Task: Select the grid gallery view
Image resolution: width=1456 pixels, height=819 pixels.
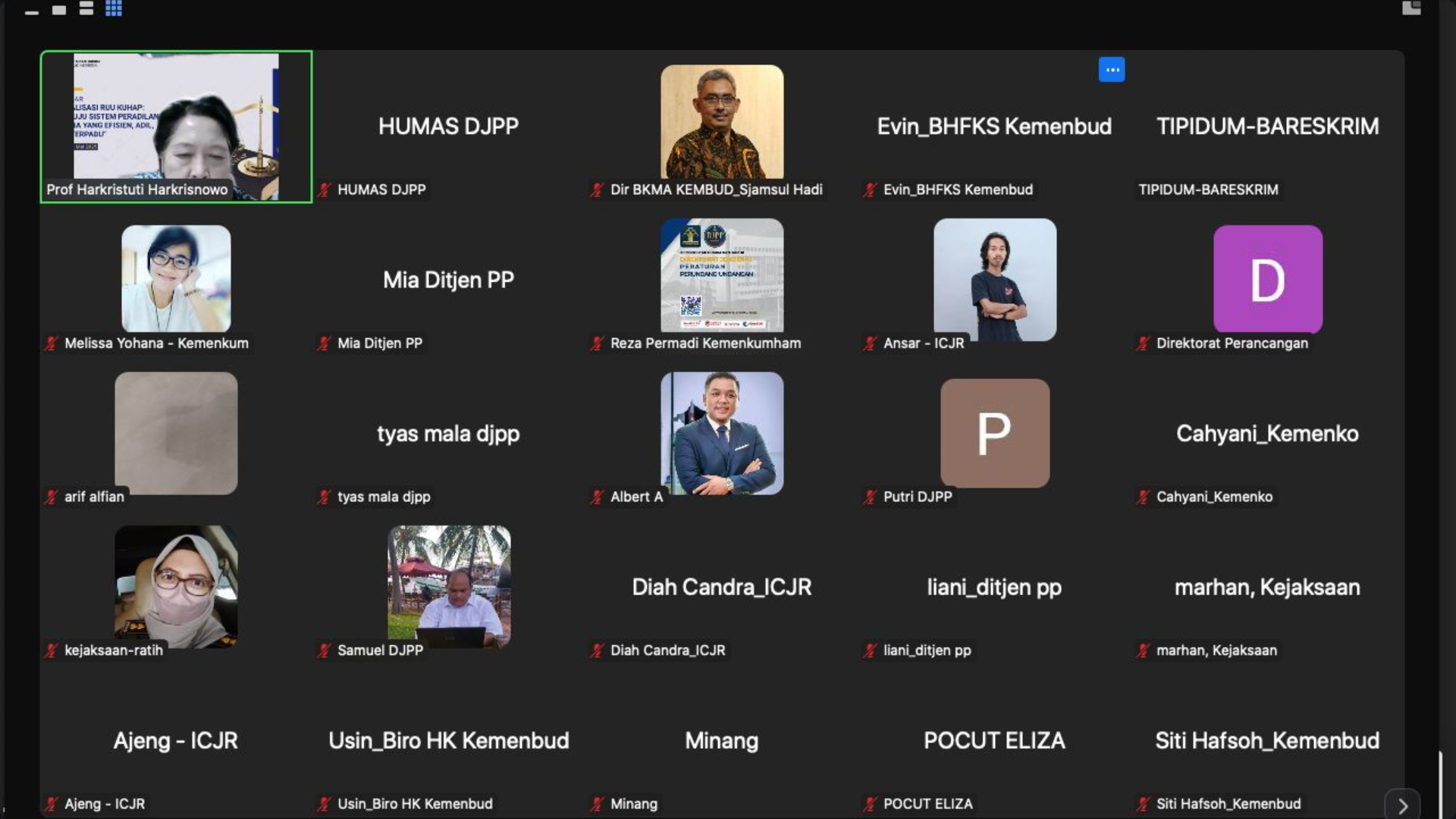Action: (x=114, y=9)
